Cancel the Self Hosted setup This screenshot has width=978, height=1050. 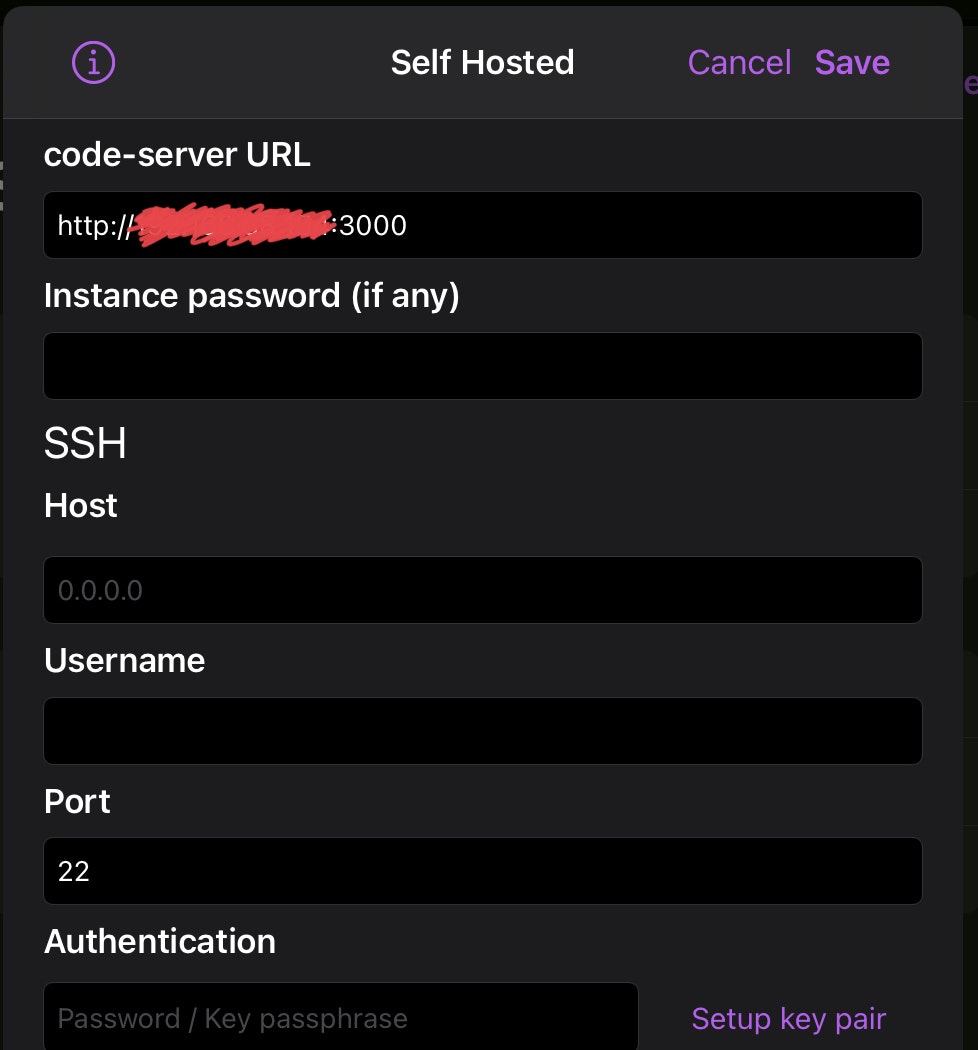point(739,63)
